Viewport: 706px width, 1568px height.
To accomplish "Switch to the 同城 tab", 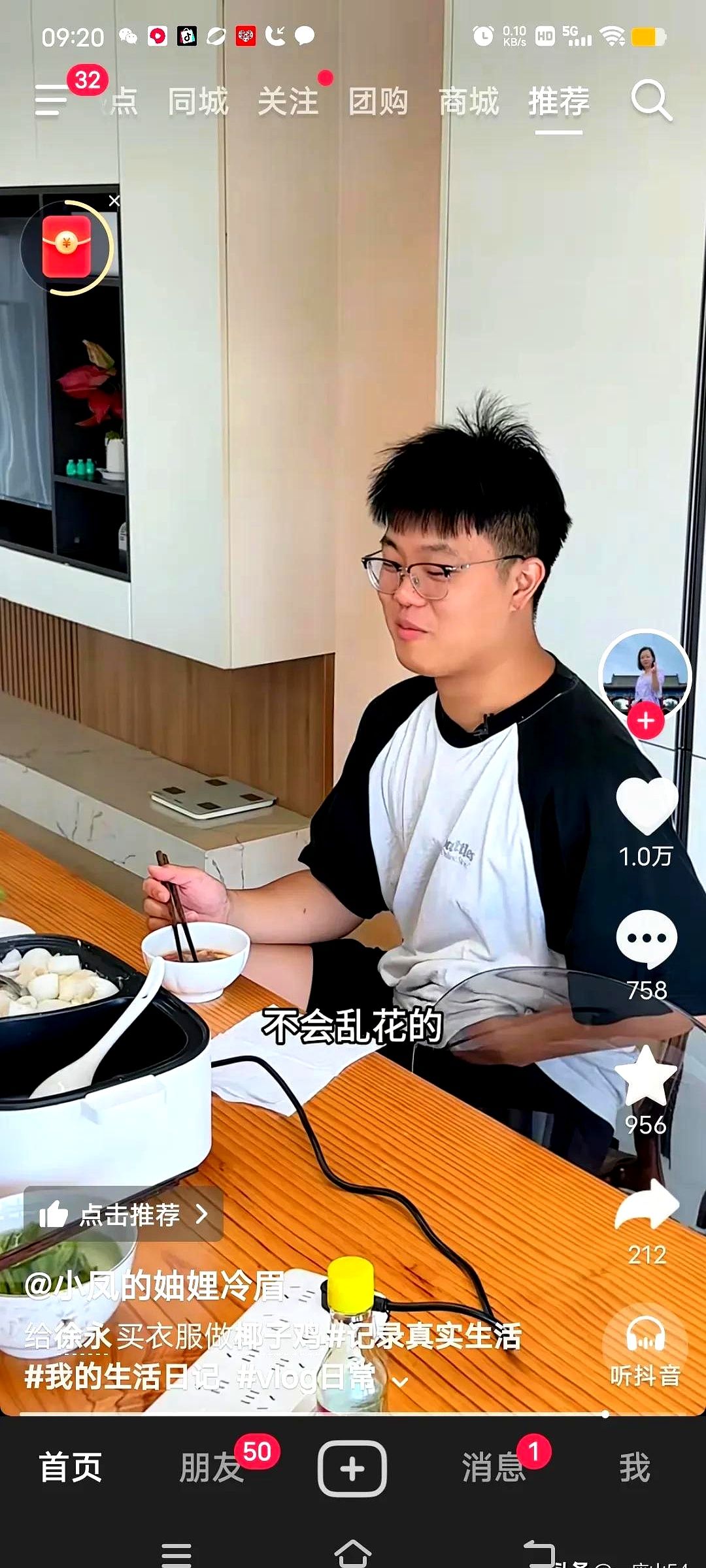I will (x=198, y=102).
